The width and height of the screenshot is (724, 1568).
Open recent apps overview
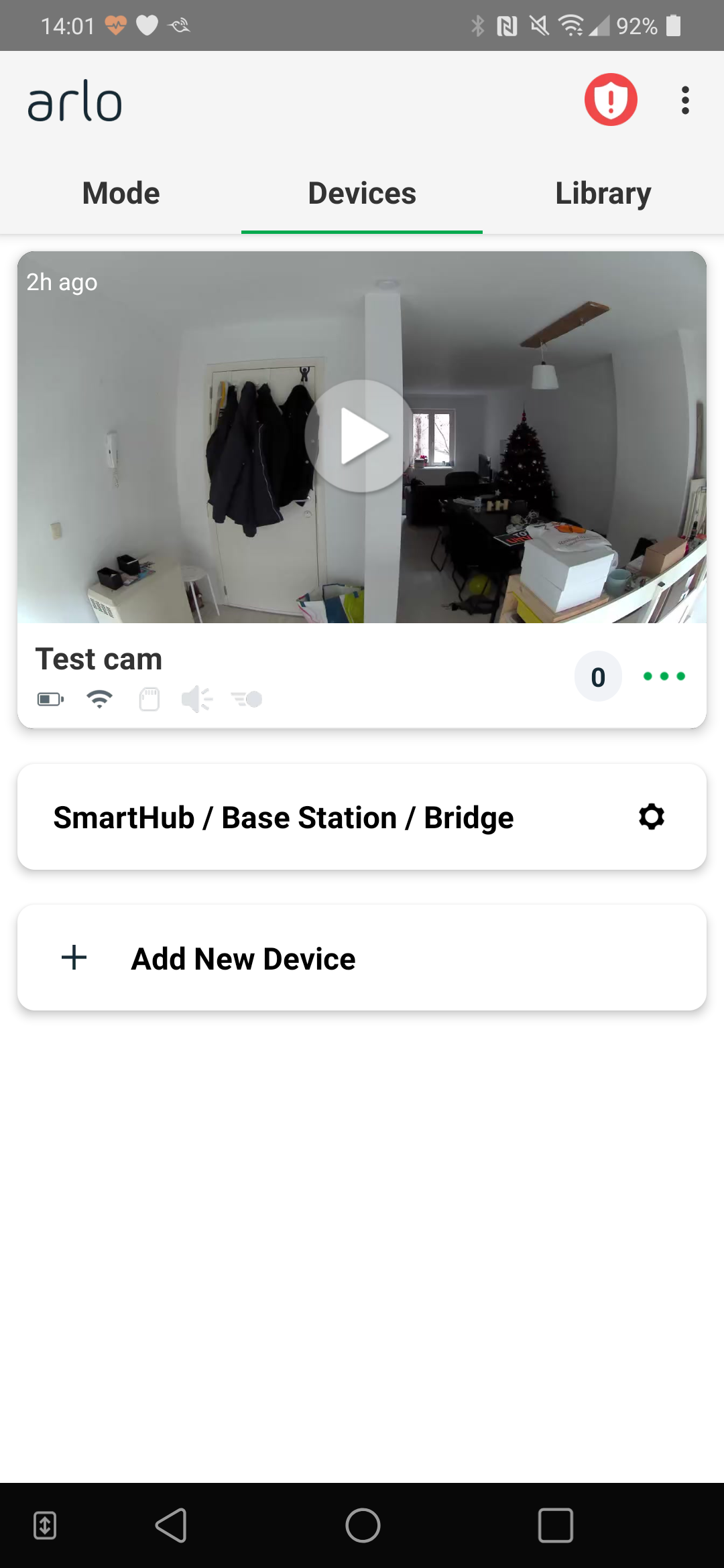pos(555,1526)
